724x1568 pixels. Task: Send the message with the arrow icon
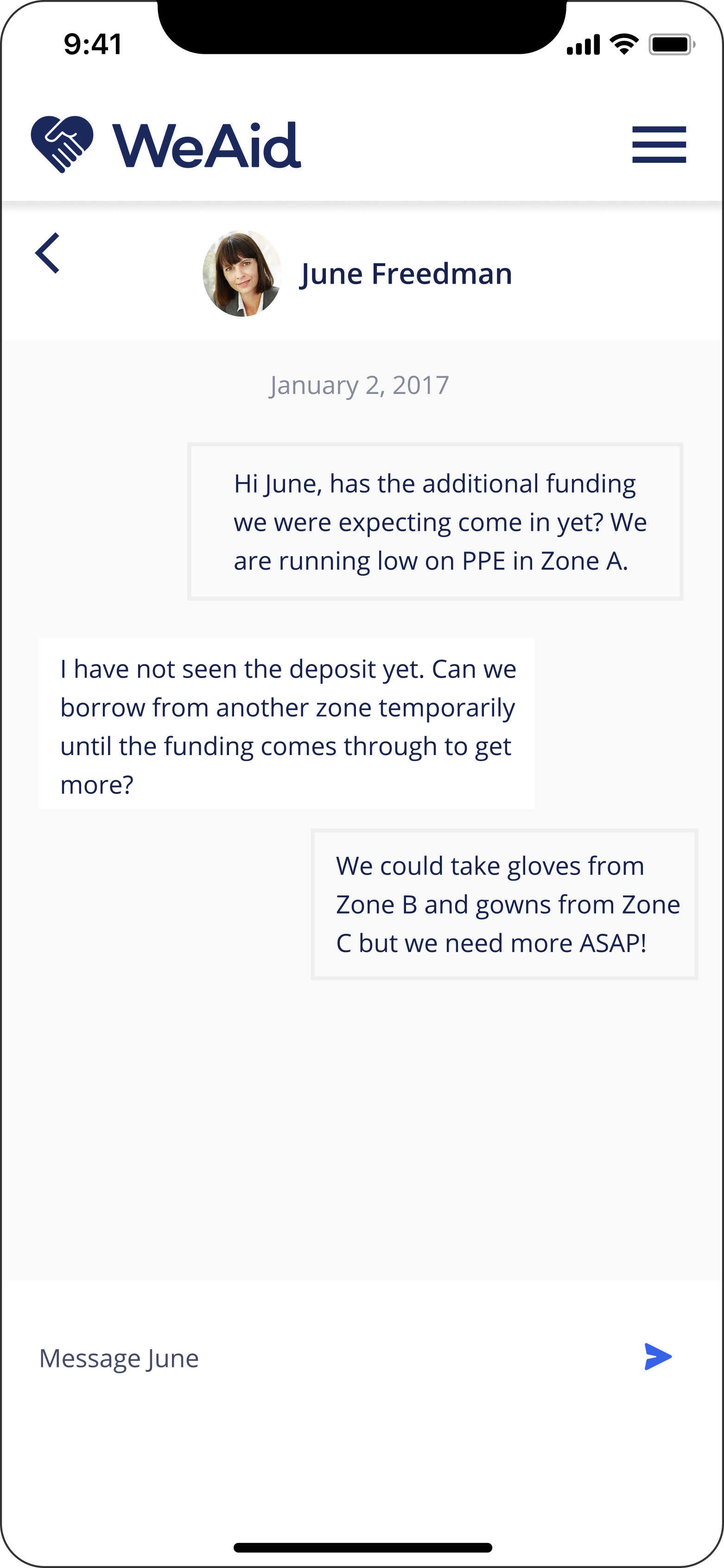click(658, 1357)
